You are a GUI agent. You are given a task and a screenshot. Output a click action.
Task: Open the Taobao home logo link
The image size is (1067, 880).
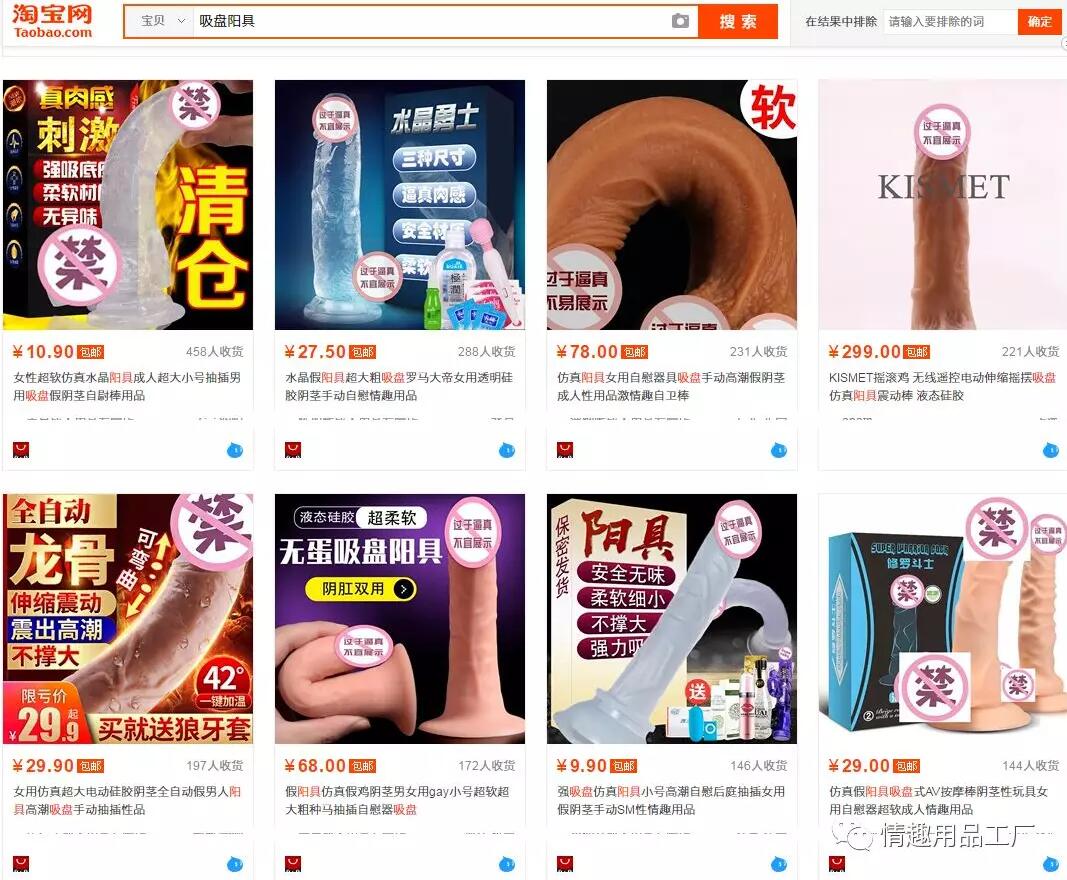click(x=52, y=20)
